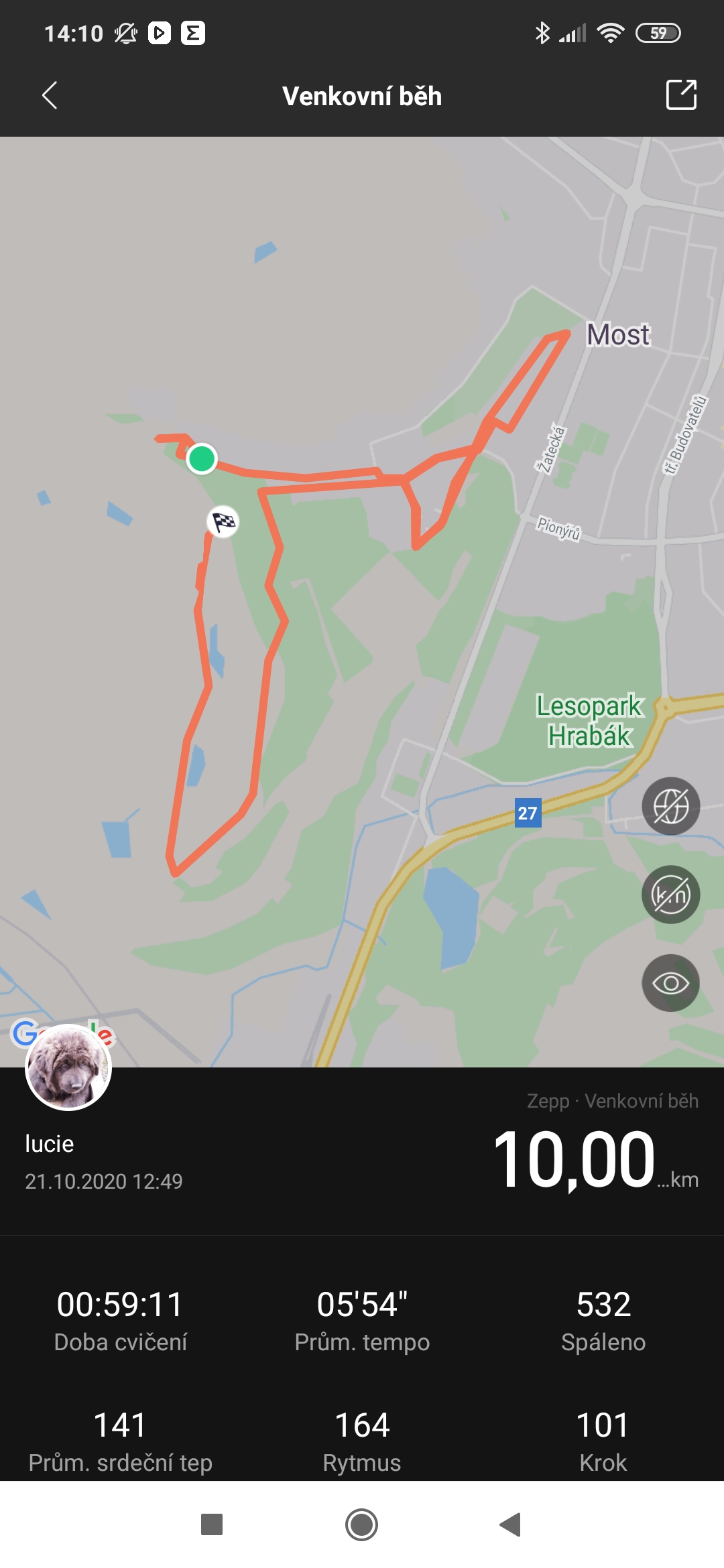Image resolution: width=724 pixels, height=1568 pixels.
Task: Open recent apps with the square button
Action: point(212,1524)
